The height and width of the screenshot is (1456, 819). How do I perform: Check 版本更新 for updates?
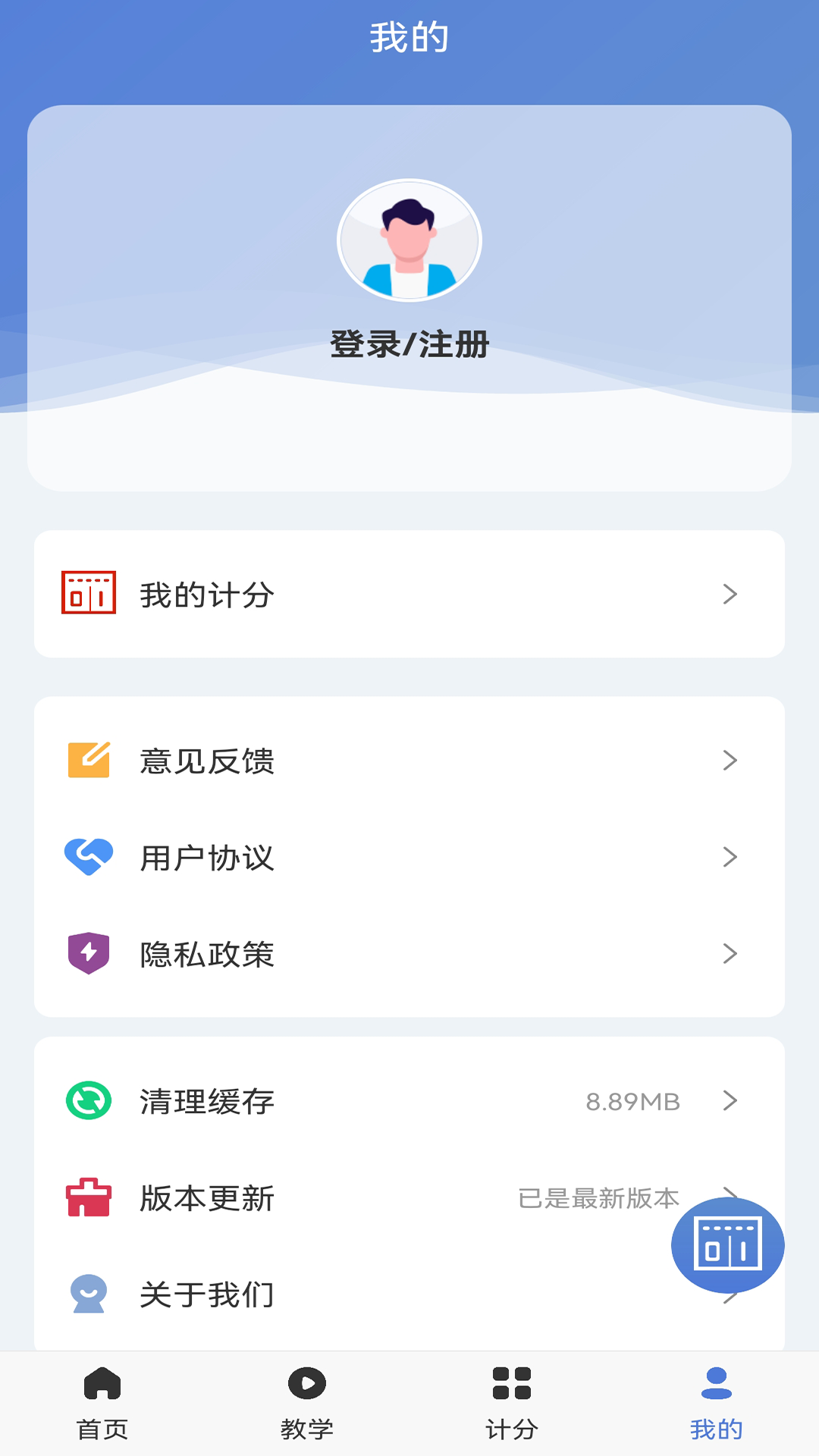[x=409, y=1198]
